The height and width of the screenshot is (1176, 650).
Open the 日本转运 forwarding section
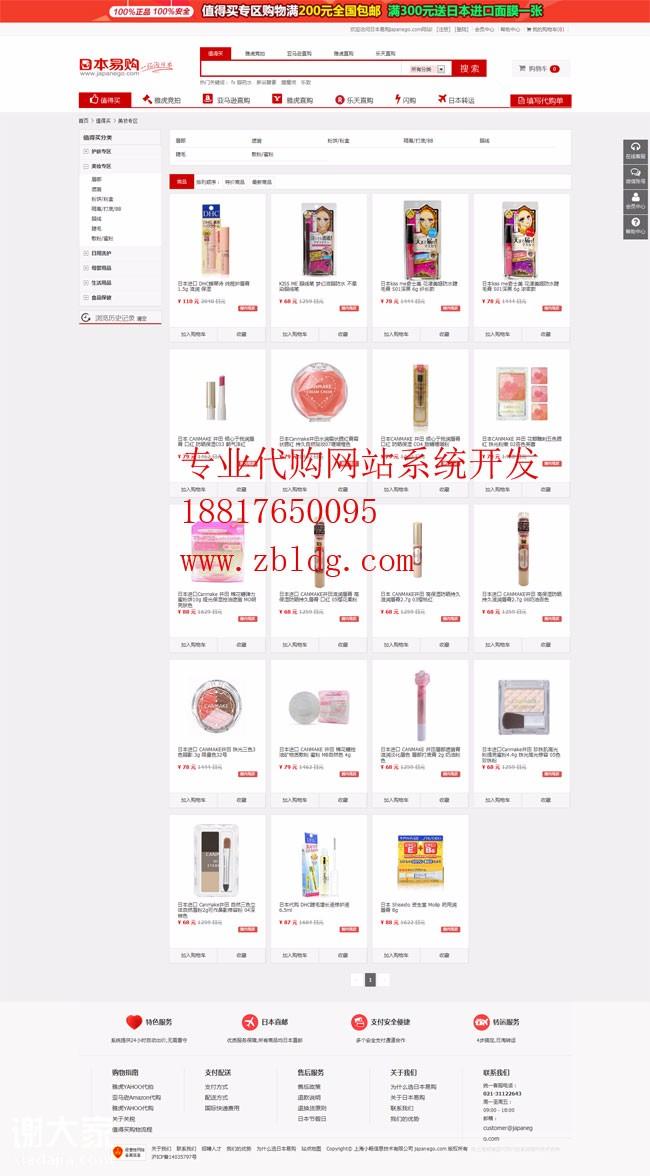(456, 100)
